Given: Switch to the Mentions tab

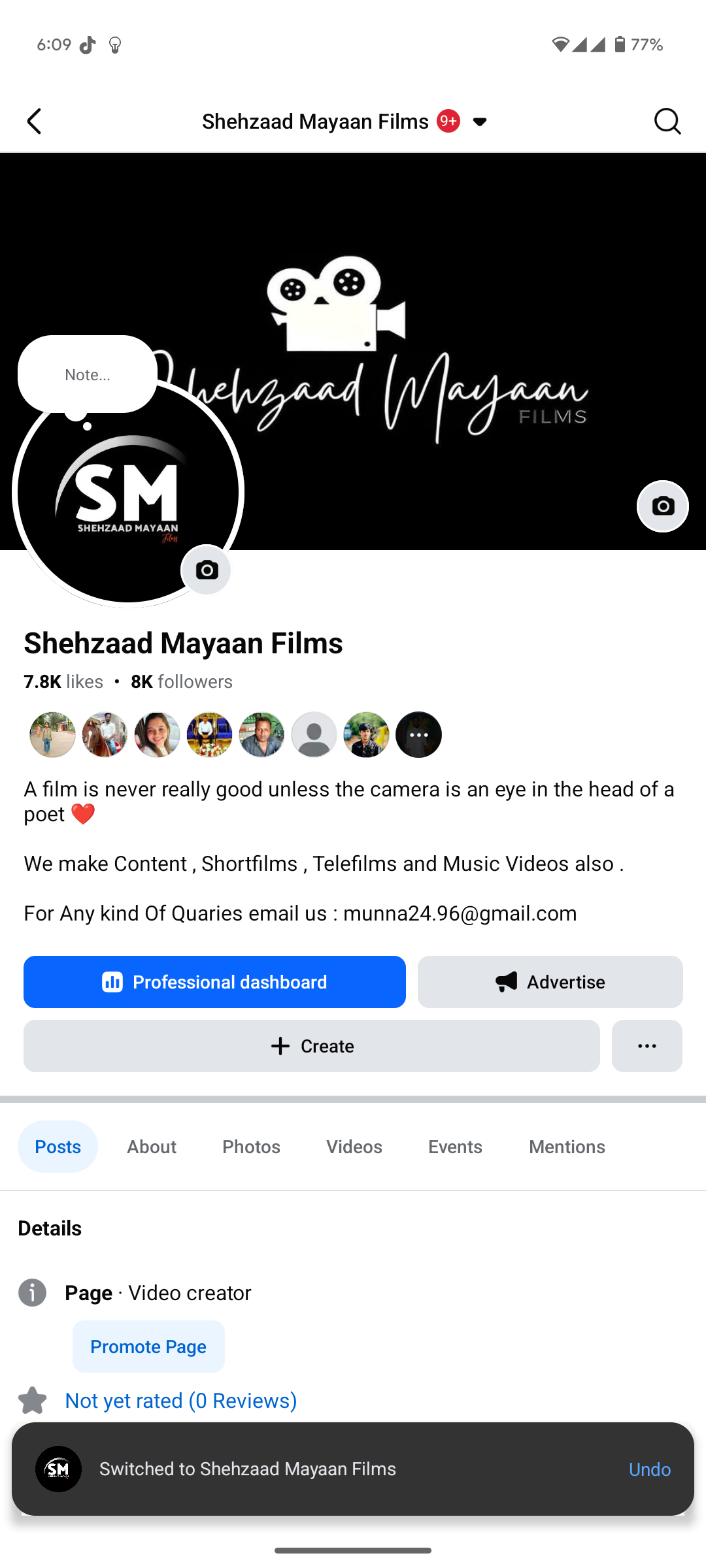Looking at the screenshot, I should (x=567, y=1147).
